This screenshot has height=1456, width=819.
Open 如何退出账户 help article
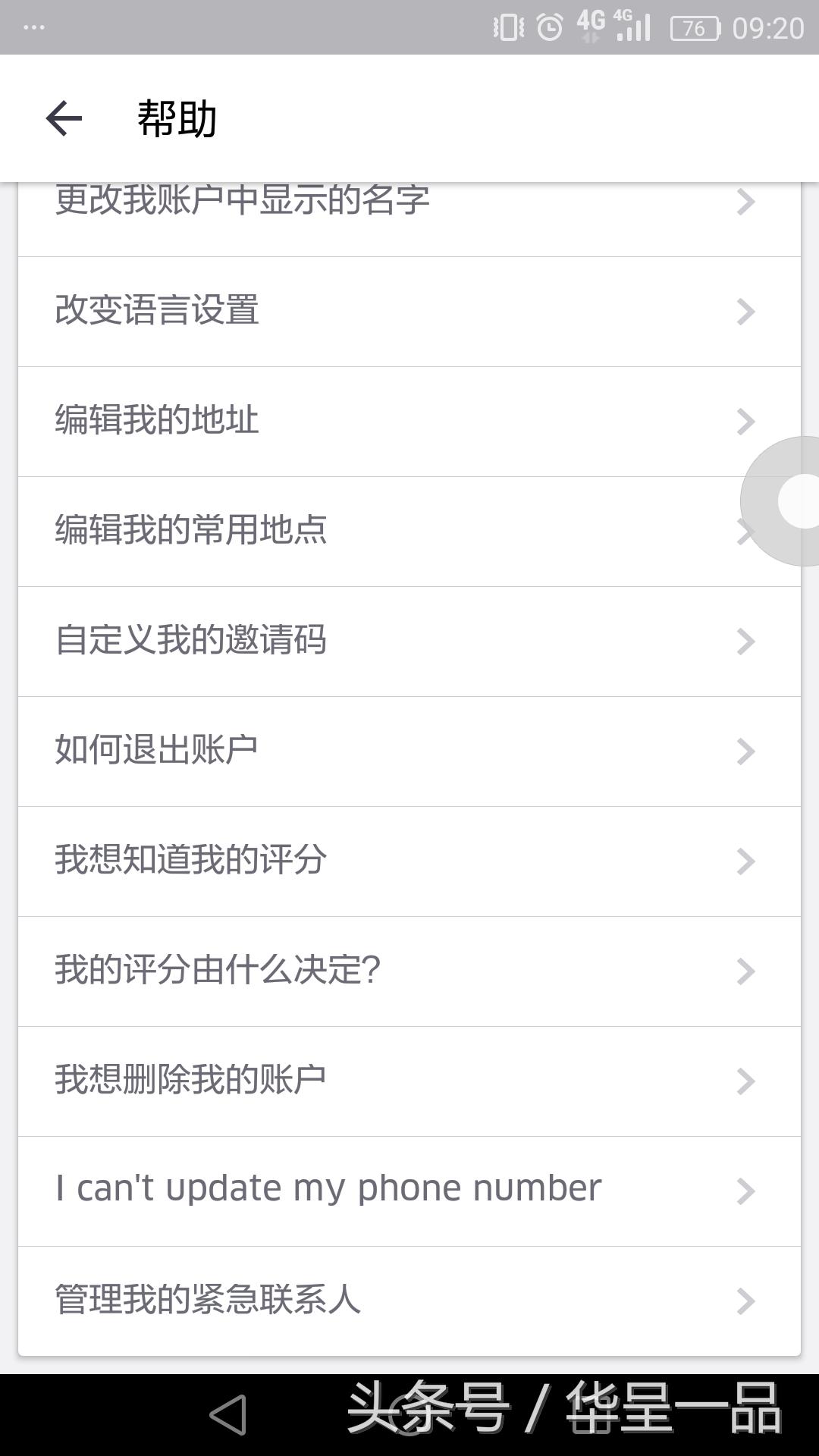[157, 750]
